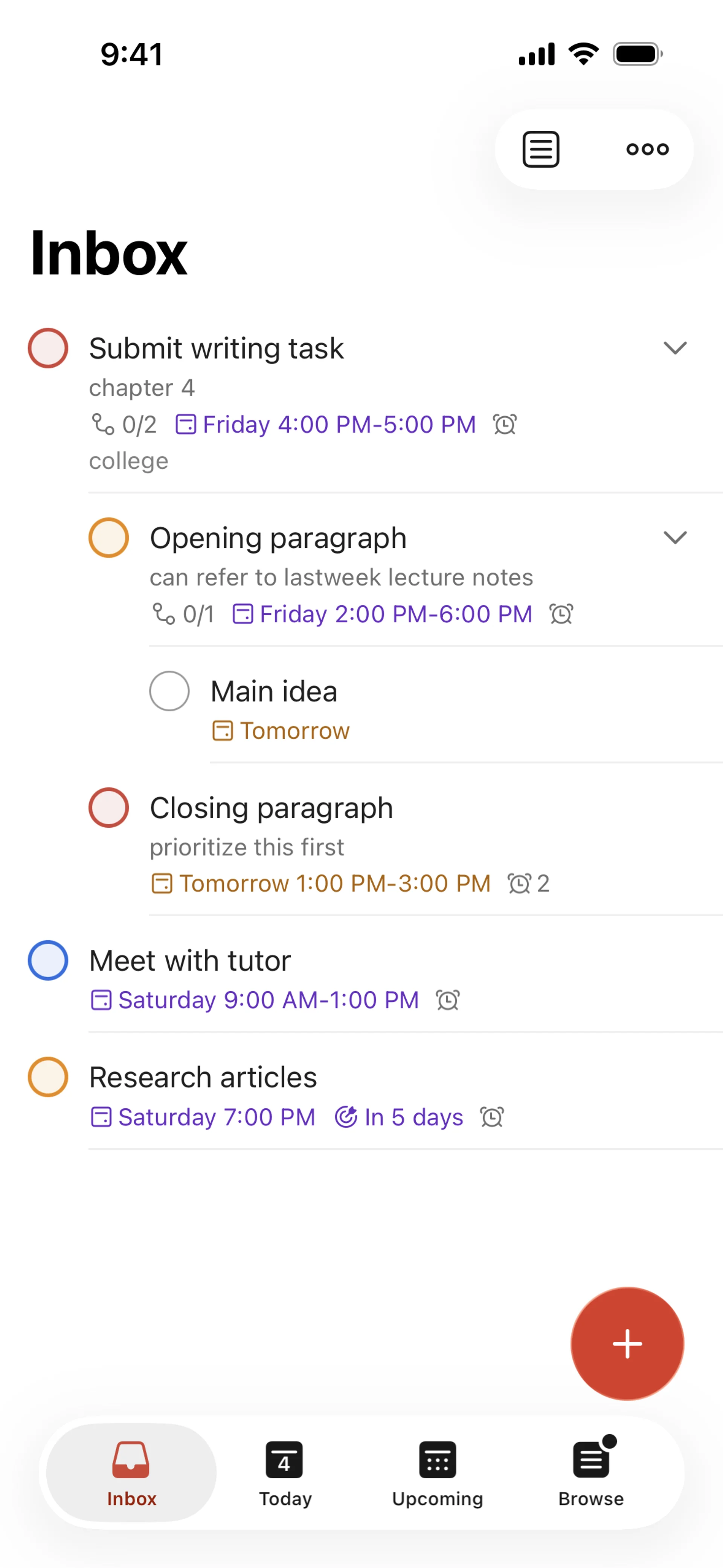The width and height of the screenshot is (723, 1568).
Task: Check off the Main idea task
Action: coord(170,691)
